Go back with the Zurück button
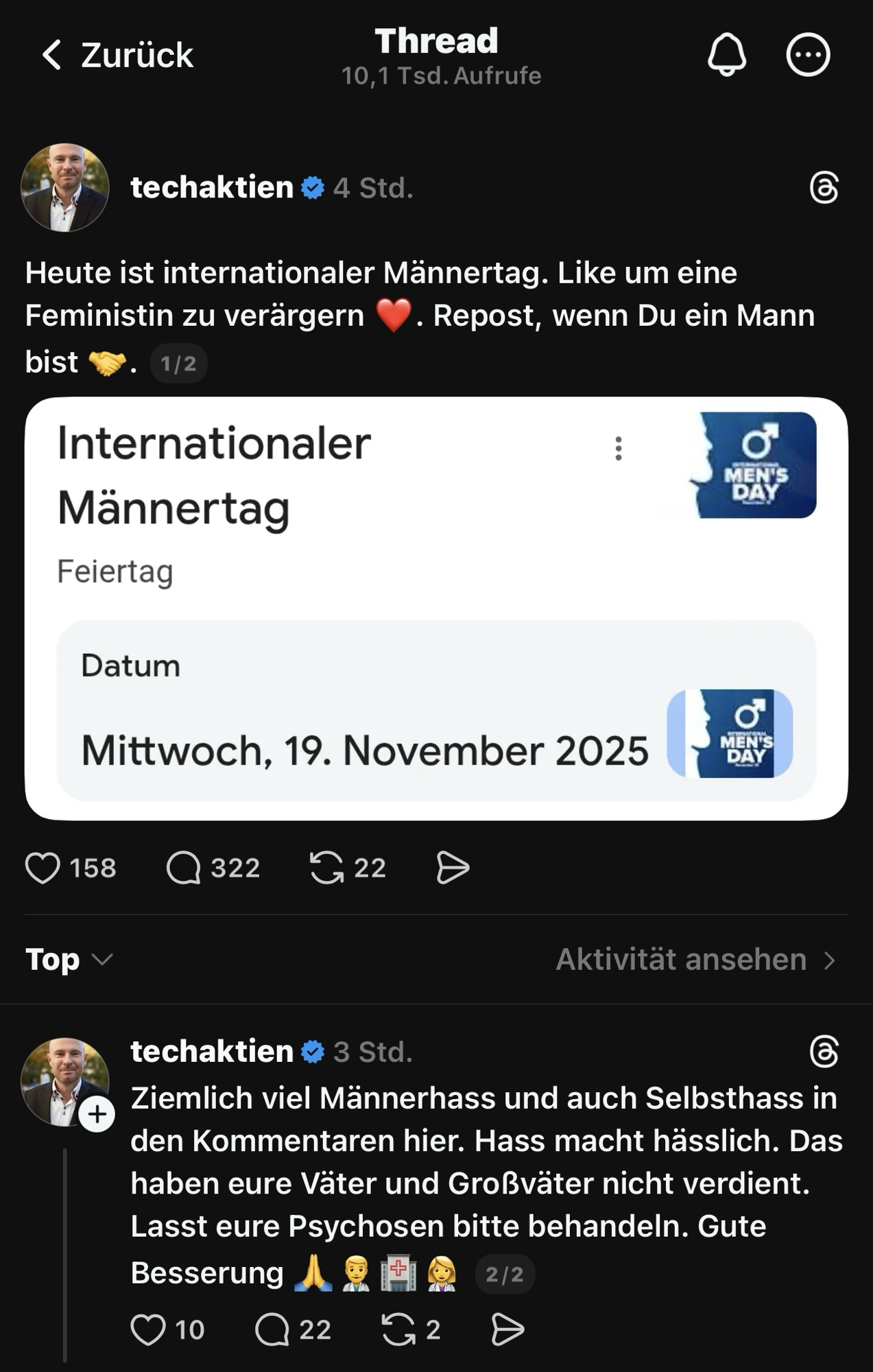 (x=117, y=55)
